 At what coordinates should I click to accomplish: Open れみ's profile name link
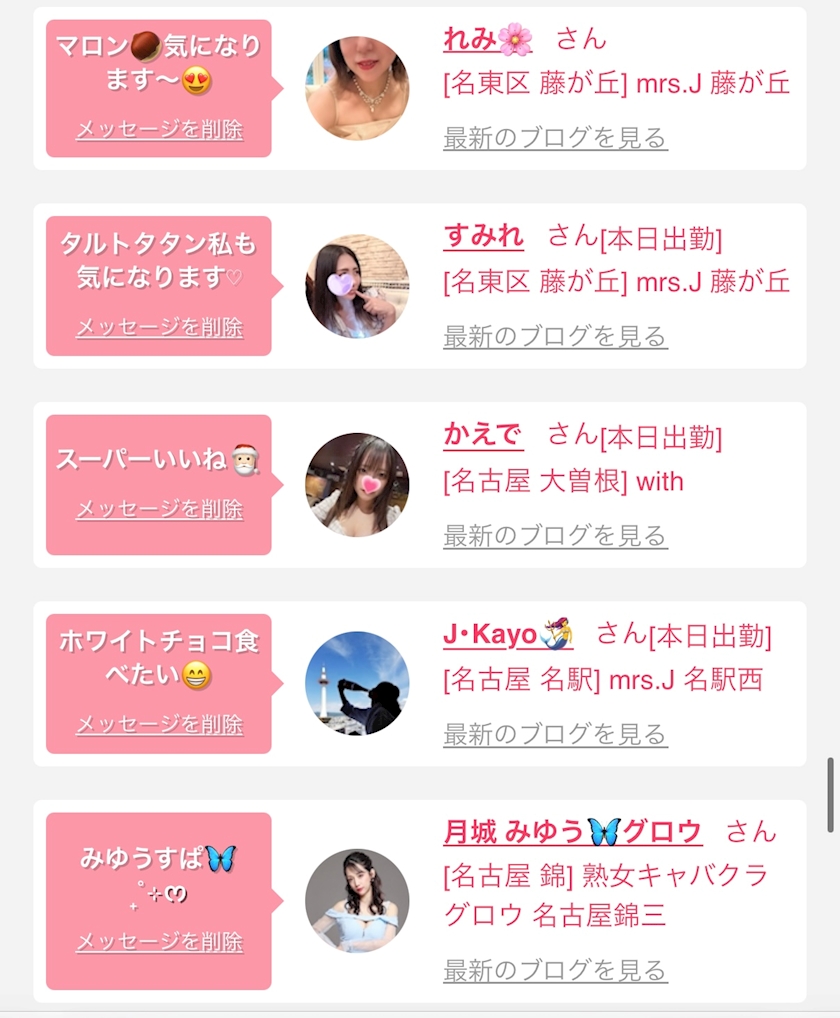[487, 39]
